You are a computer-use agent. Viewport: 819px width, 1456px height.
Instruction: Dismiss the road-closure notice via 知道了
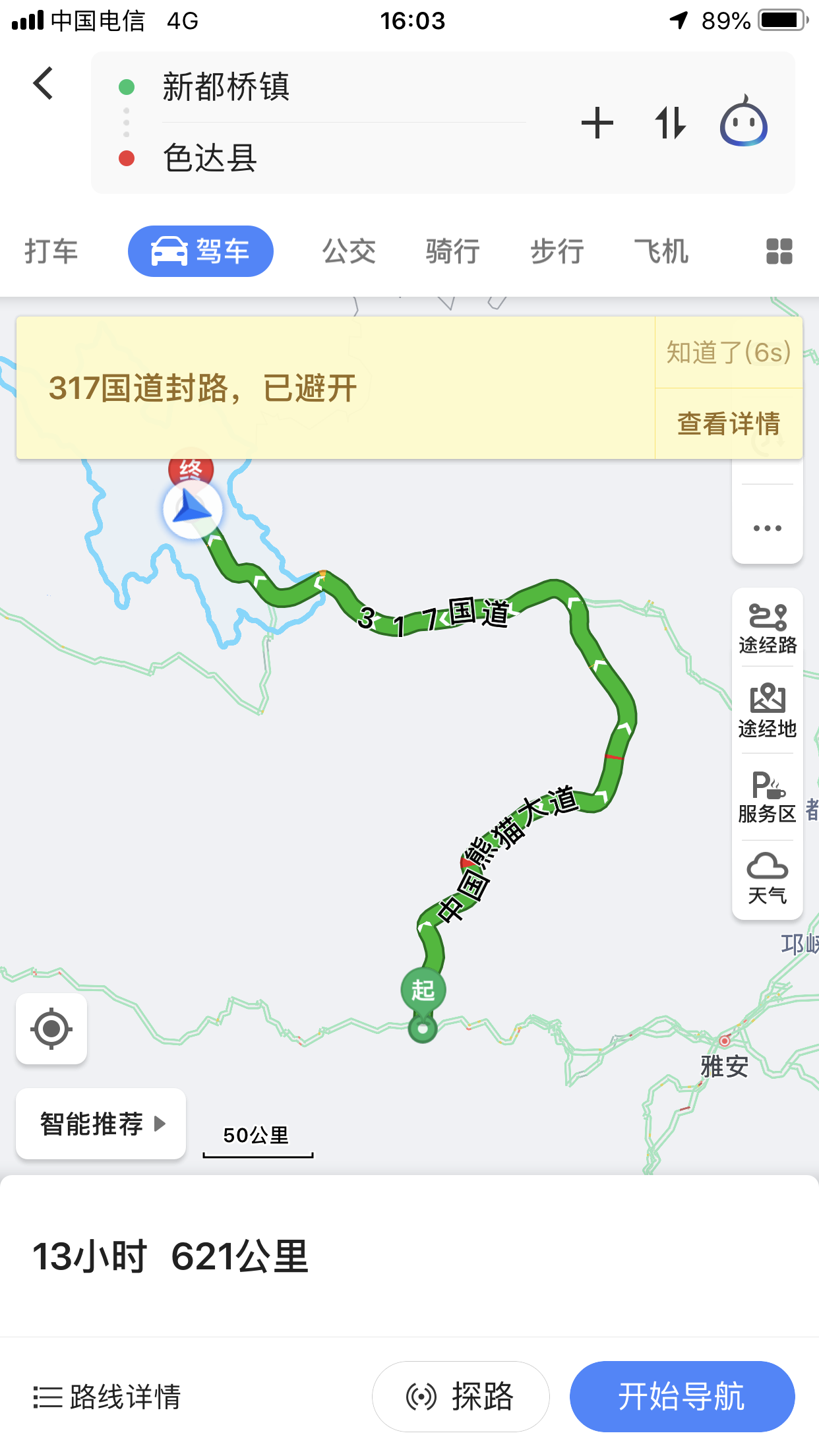728,353
